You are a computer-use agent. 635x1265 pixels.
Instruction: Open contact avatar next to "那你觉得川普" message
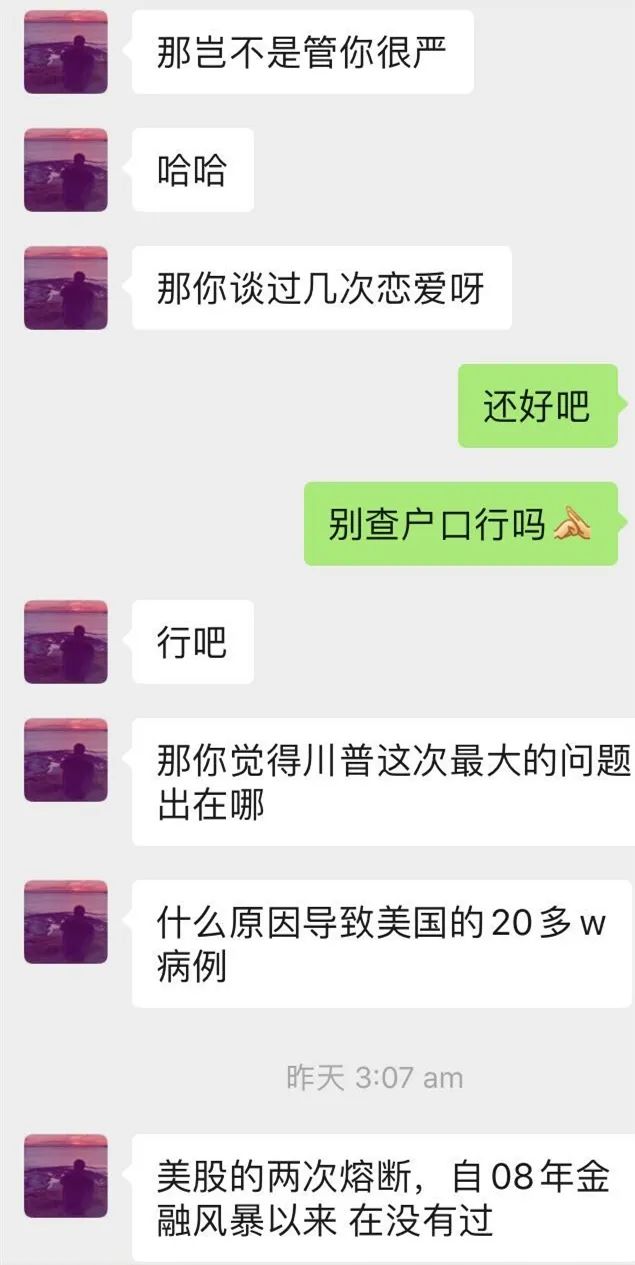pyautogui.click(x=65, y=760)
